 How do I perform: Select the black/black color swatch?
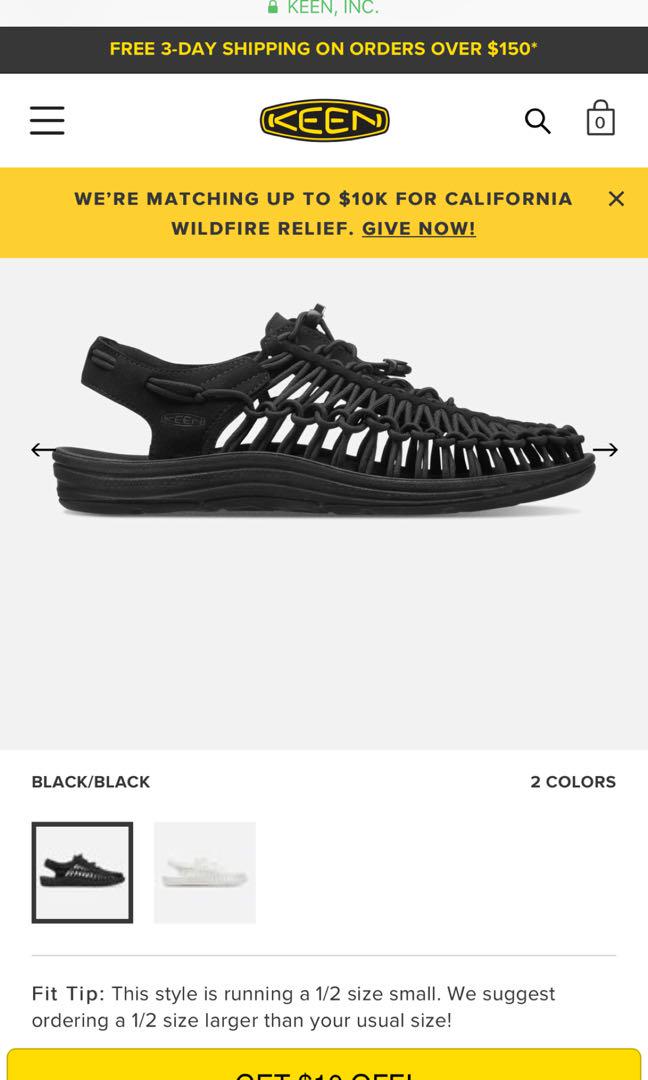point(82,872)
